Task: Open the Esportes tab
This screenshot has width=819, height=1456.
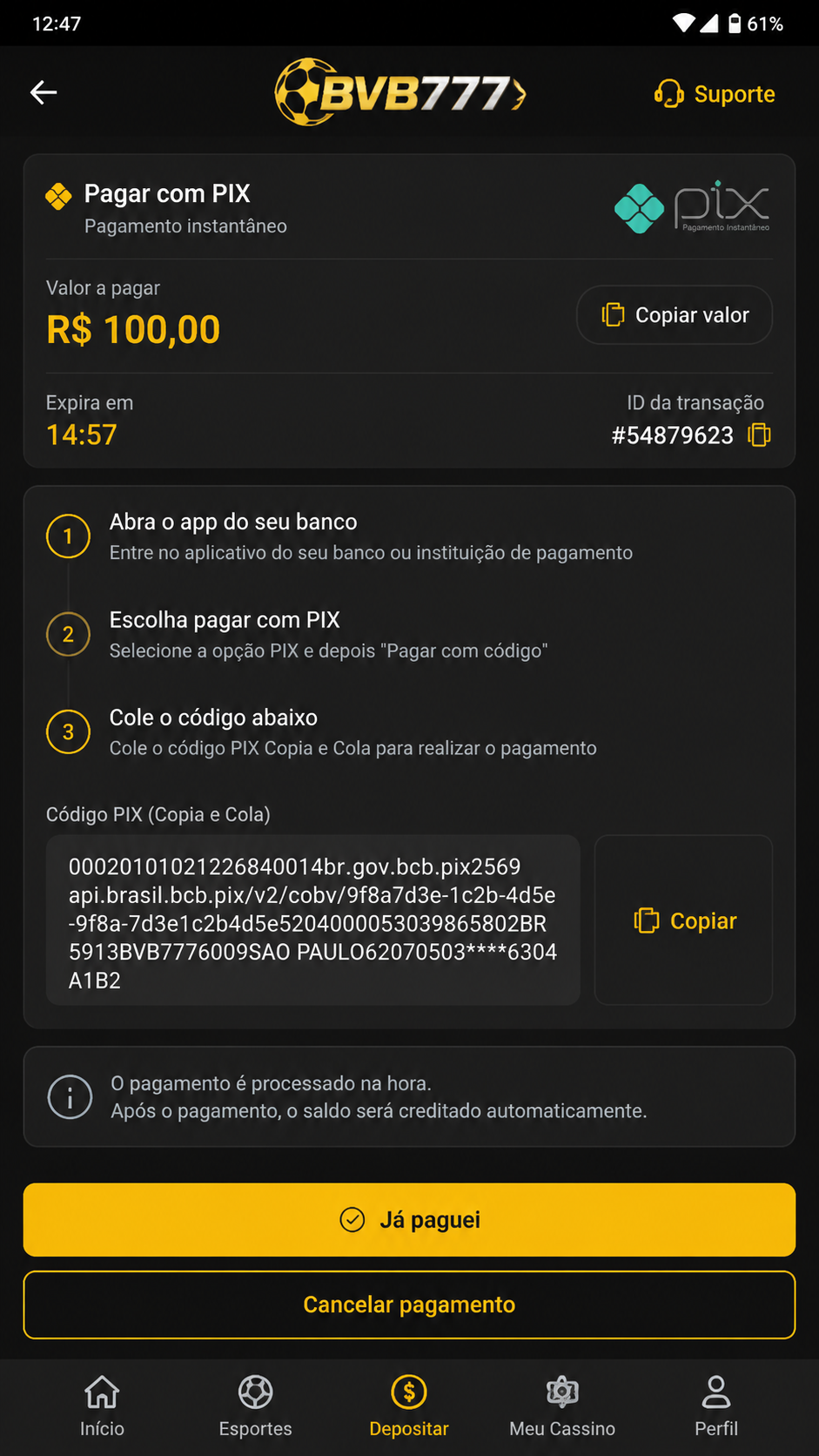Action: tap(255, 1406)
